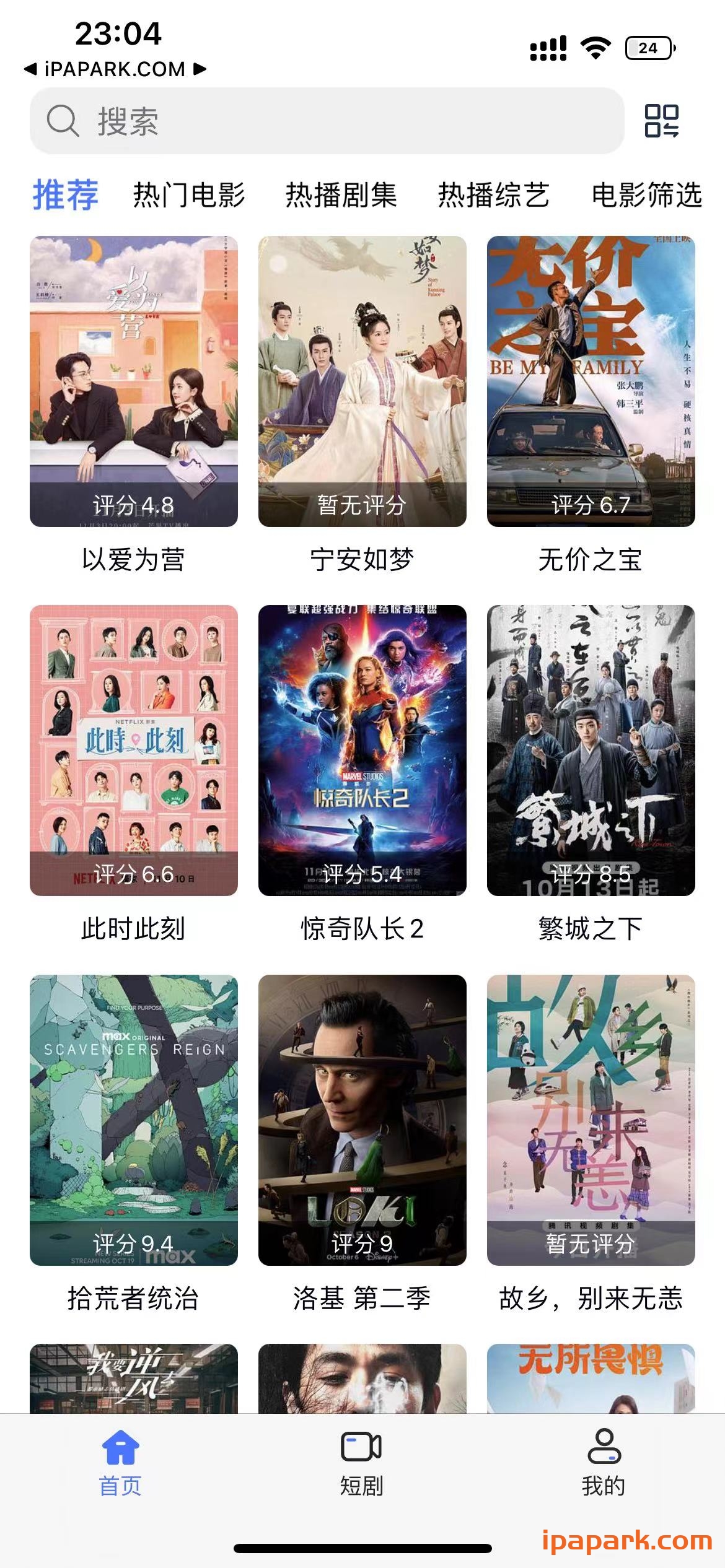Open 惊奇队长2 with rating 5.4

pyautogui.click(x=362, y=749)
